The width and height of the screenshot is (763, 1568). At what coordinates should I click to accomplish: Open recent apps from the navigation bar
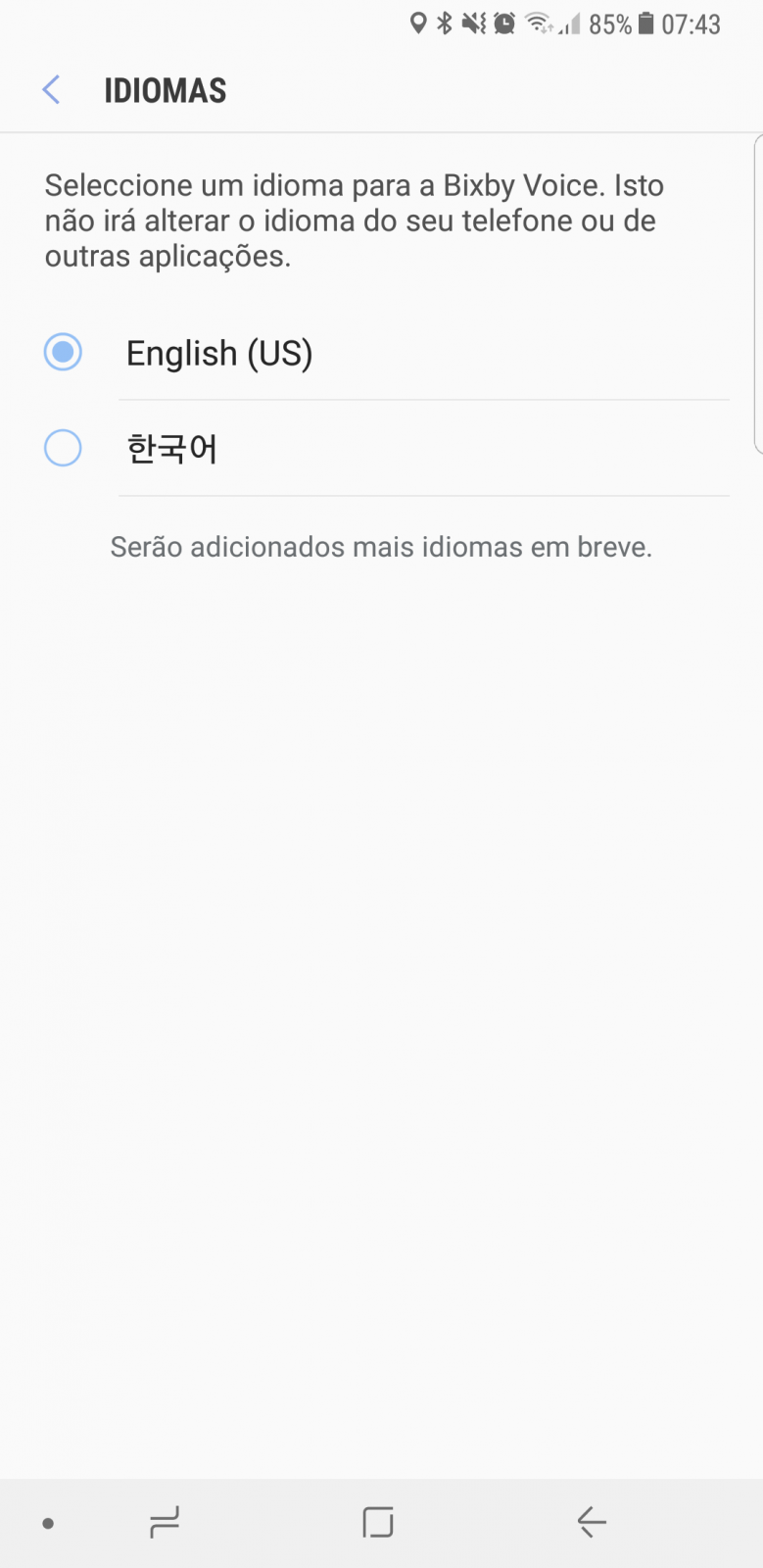tap(164, 1522)
